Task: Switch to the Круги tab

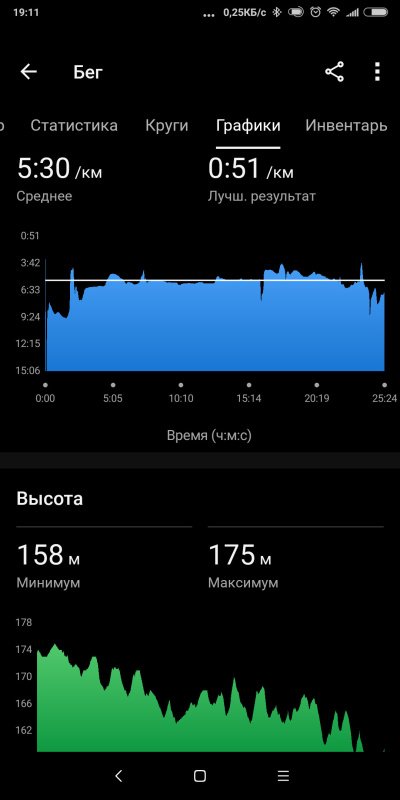Action: [x=166, y=126]
